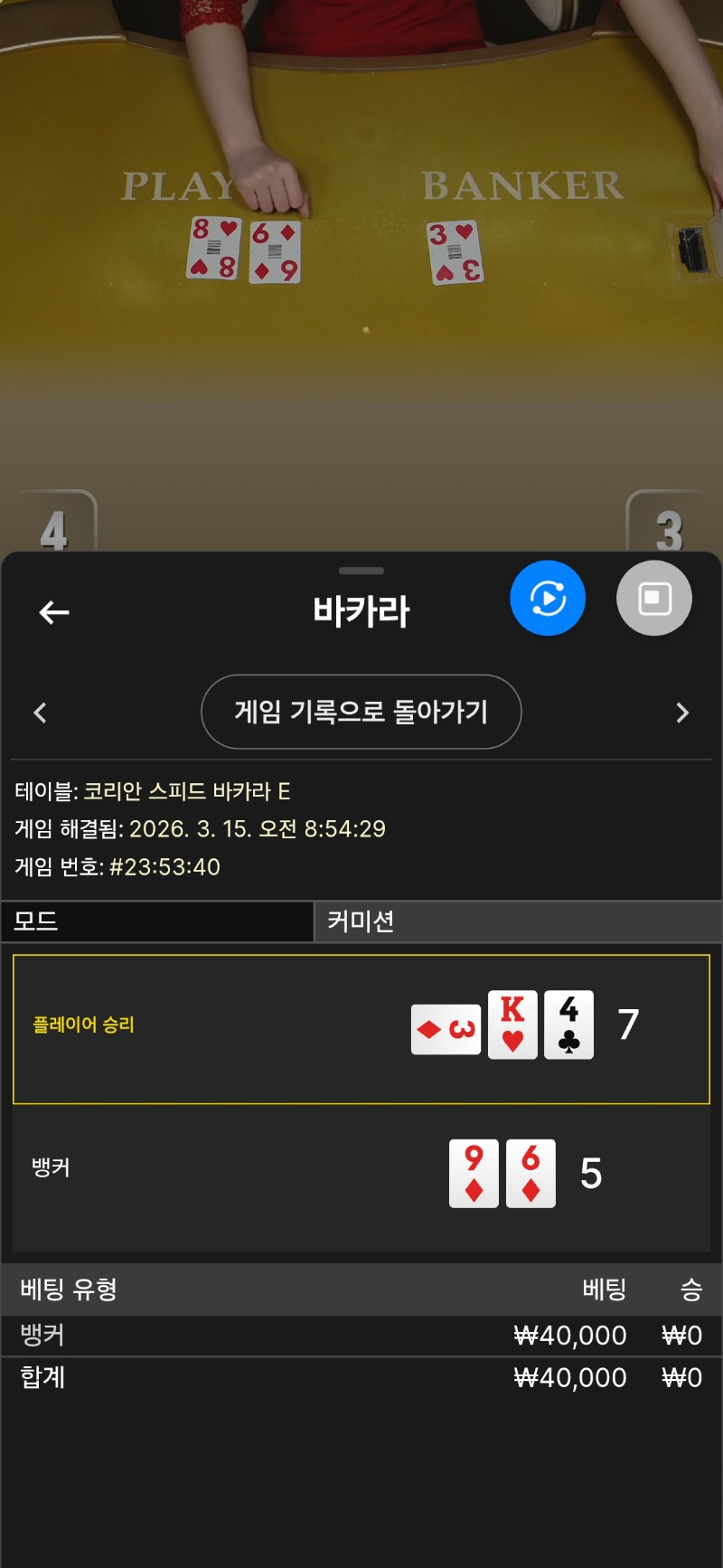Show the previous game record
The height and width of the screenshot is (1568, 723).
tap(40, 713)
